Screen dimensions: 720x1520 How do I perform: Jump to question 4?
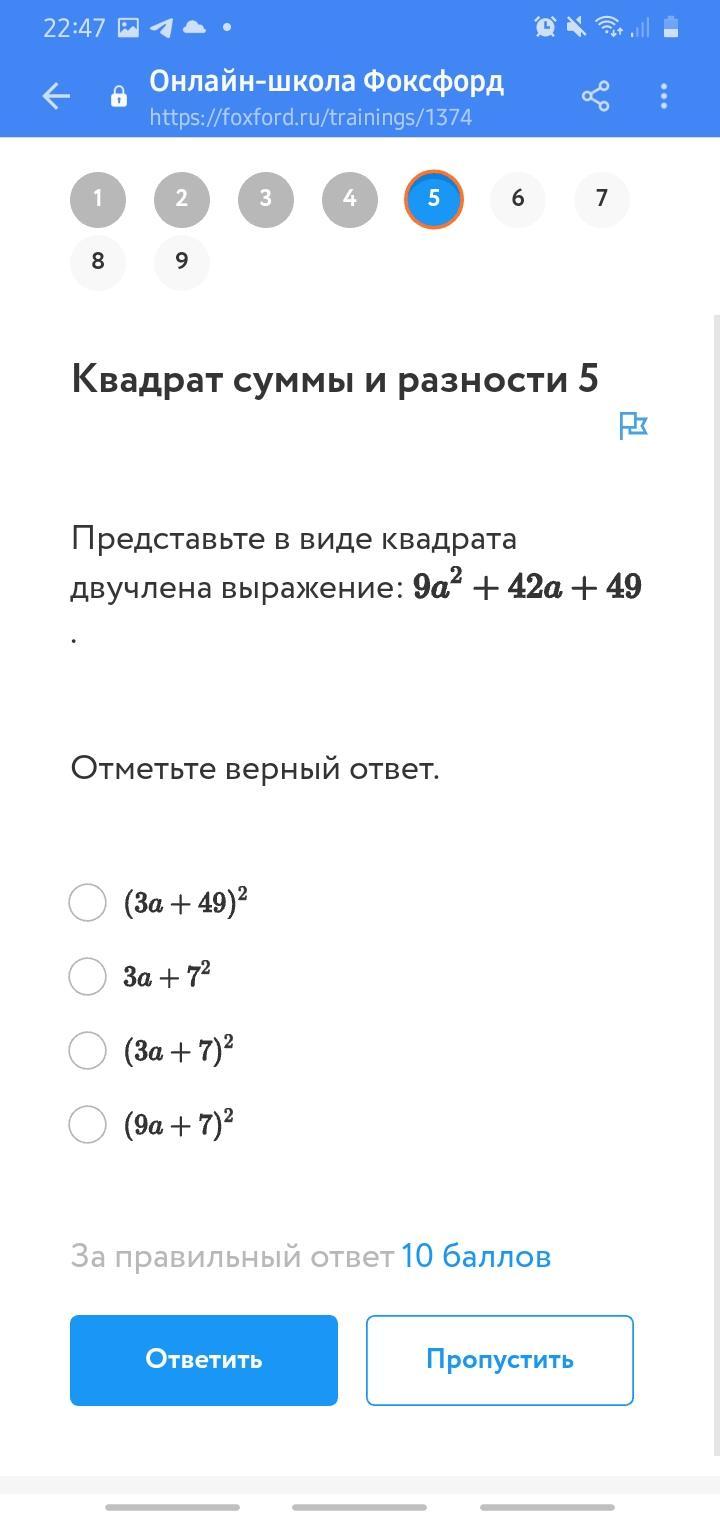350,199
